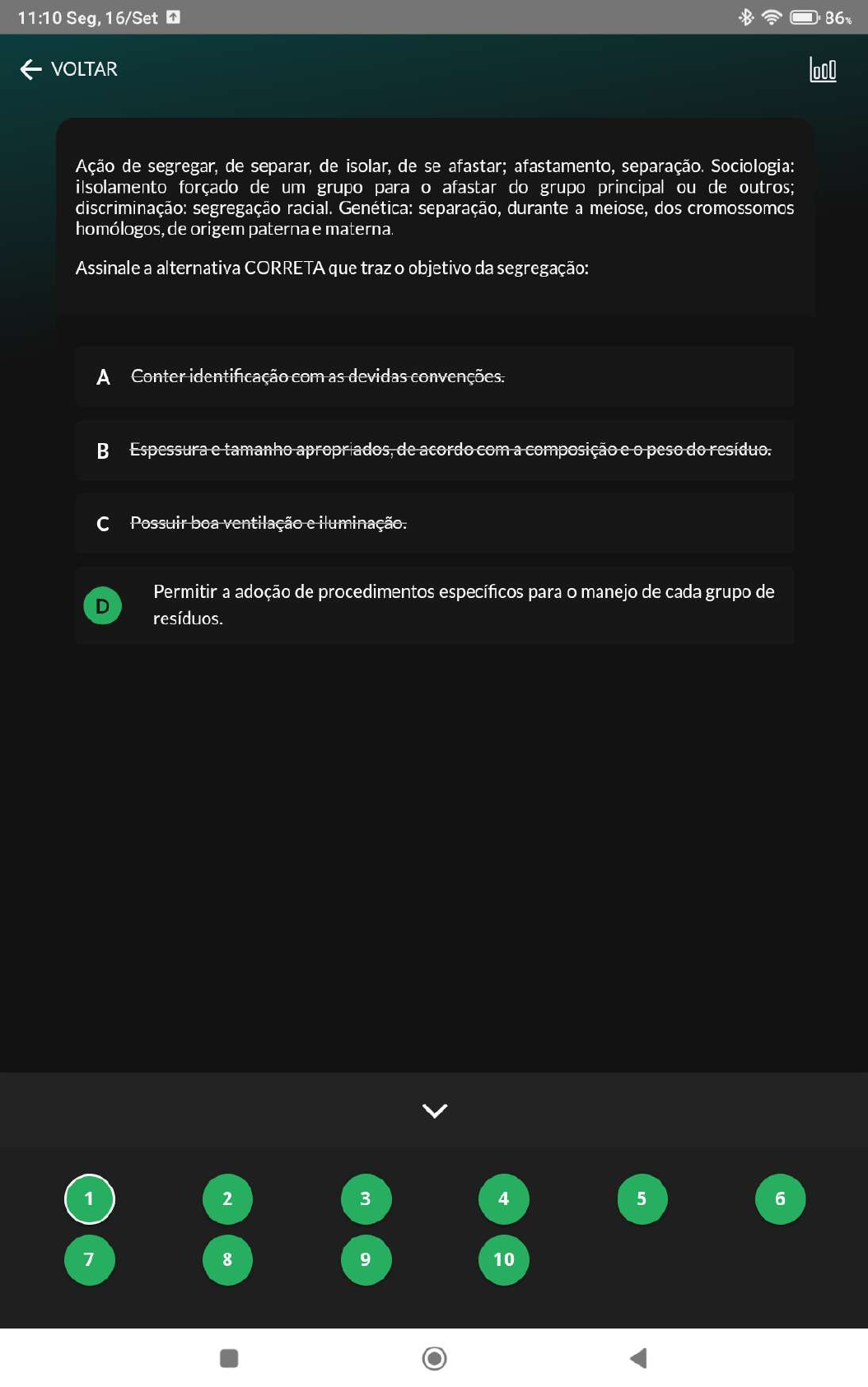Tap the system home button

pos(434,1358)
